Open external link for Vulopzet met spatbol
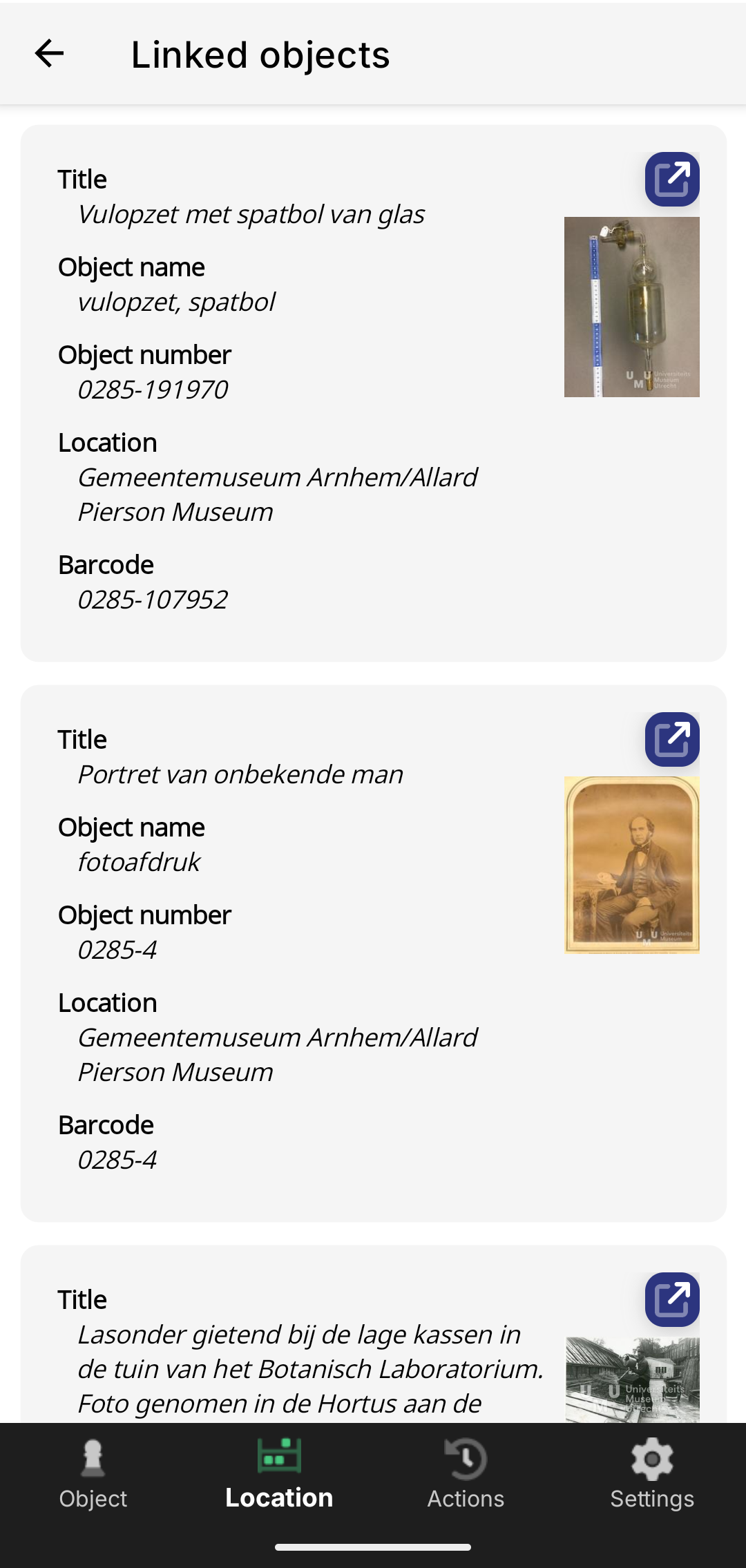746x1568 pixels. click(673, 180)
